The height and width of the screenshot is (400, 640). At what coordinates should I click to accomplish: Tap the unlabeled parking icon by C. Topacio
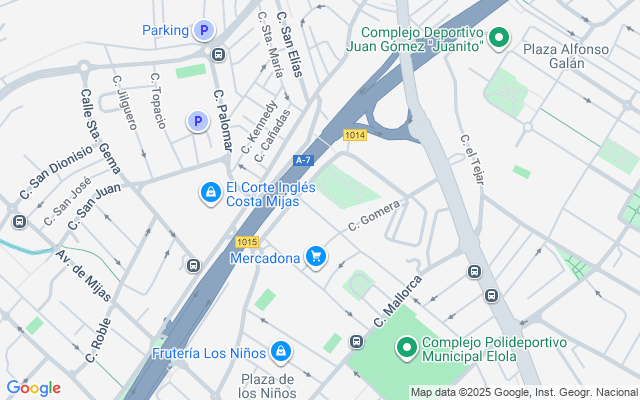point(198,122)
